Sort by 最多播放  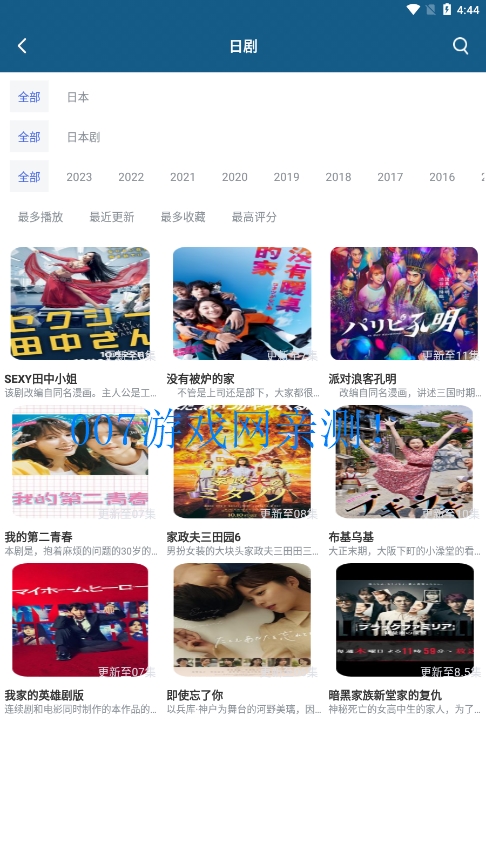coord(40,217)
